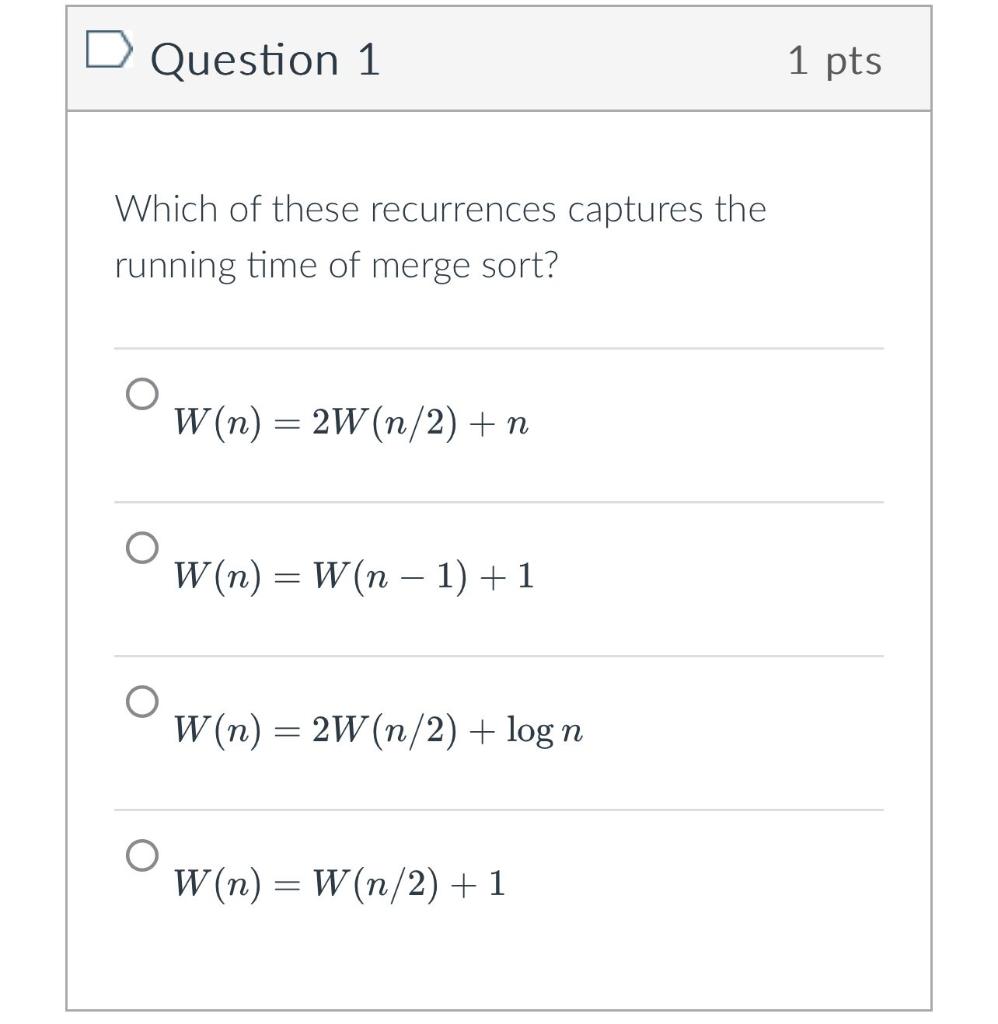Click the first answer formula text
998x1024 pixels.
click(350, 420)
